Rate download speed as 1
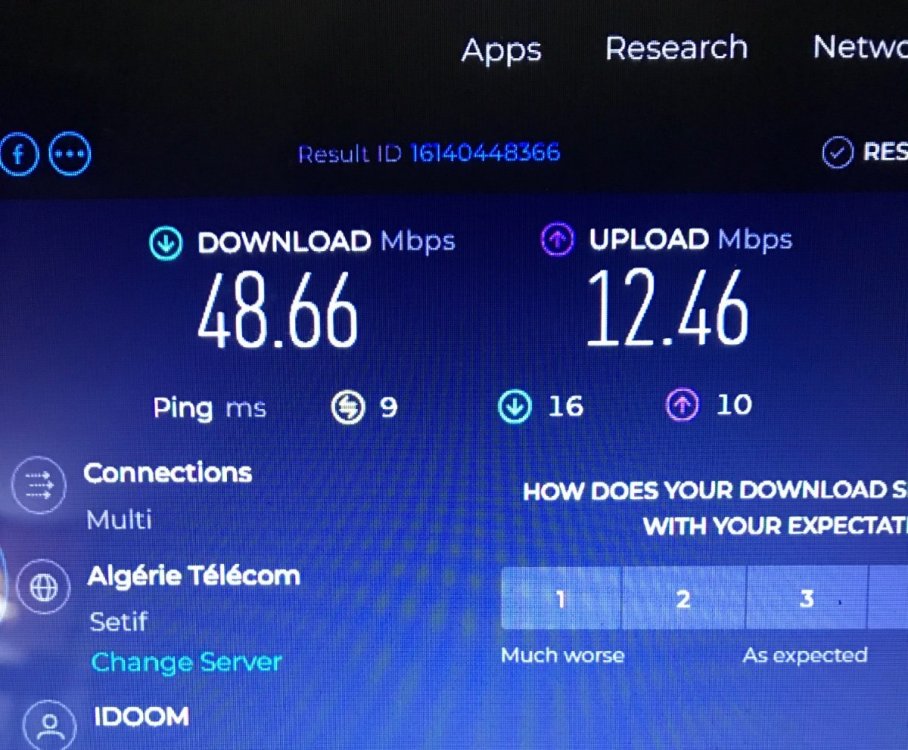 pos(560,599)
